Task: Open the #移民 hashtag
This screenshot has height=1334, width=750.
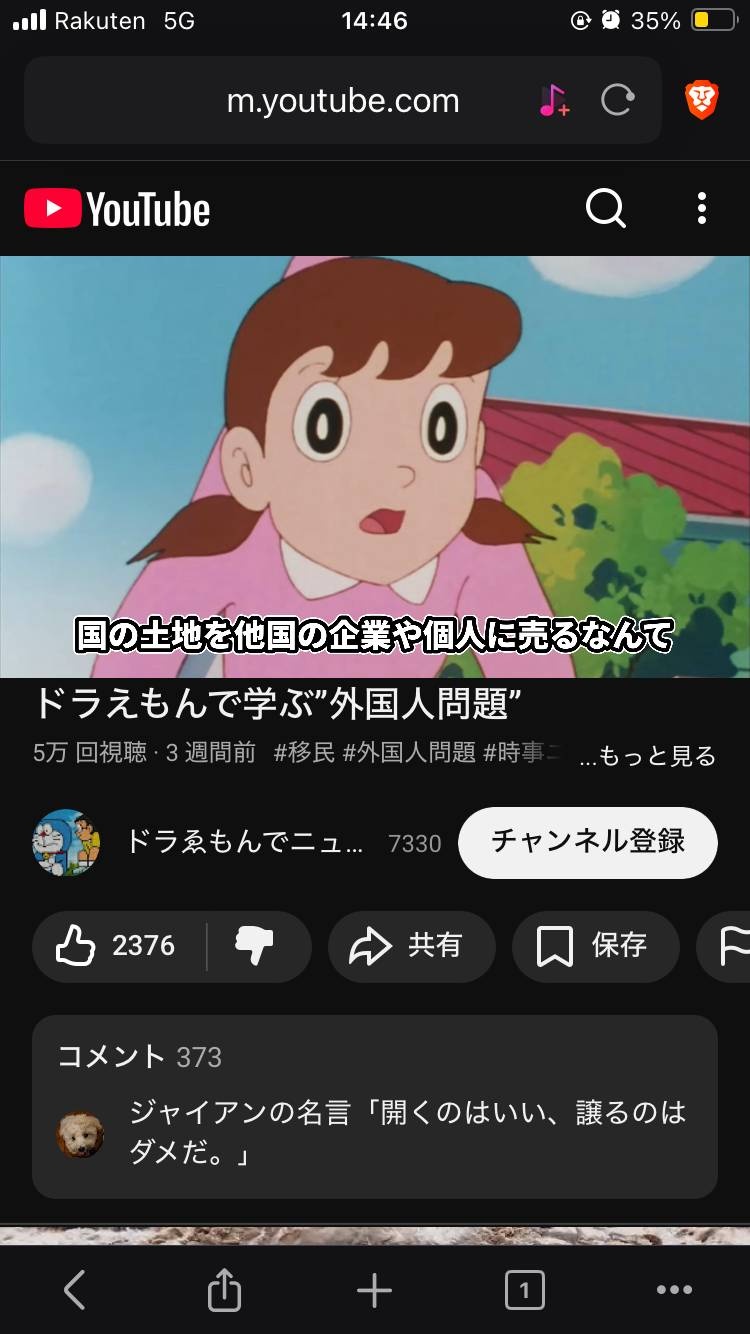Action: 304,753
